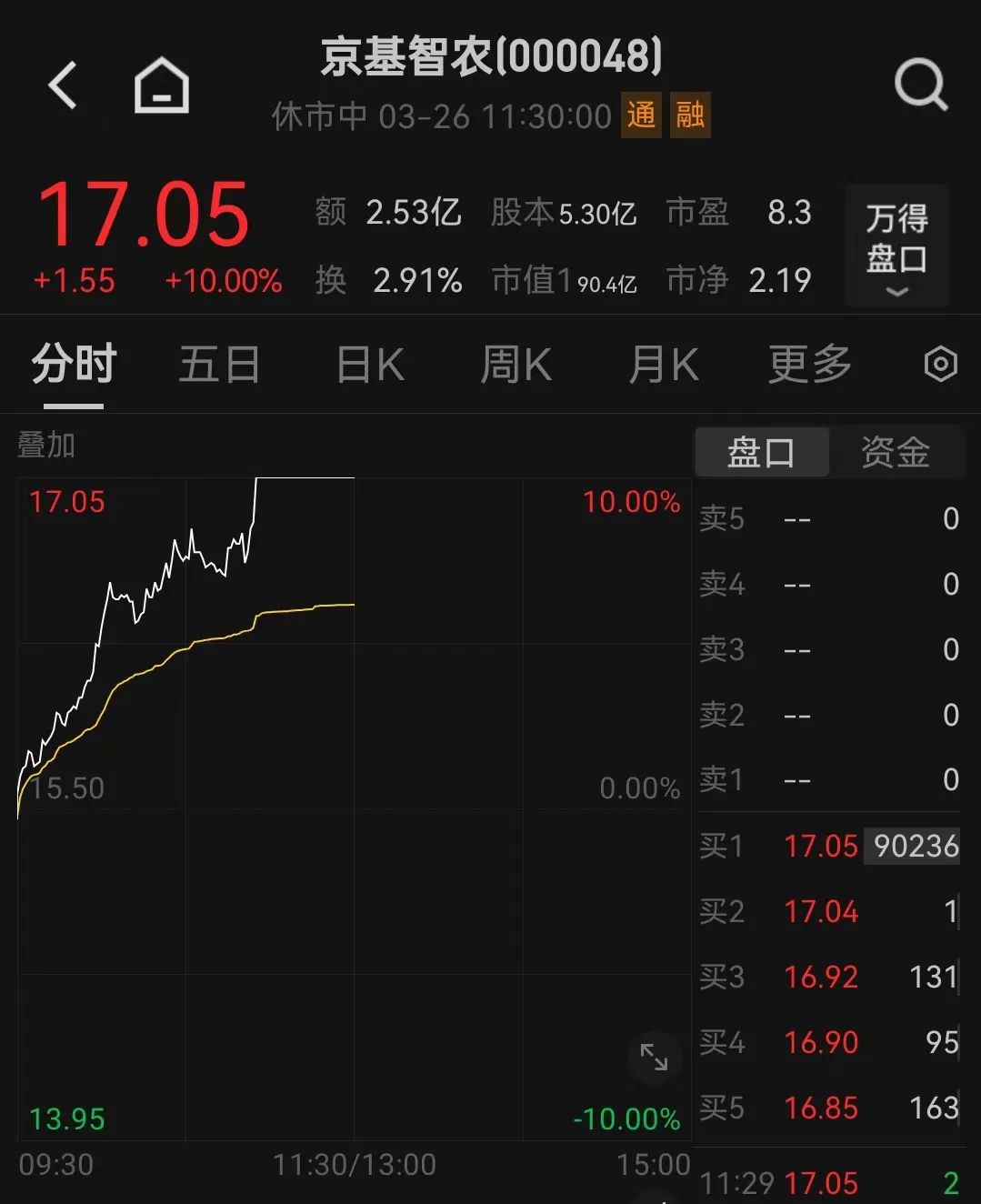
Task: Select the 月K chart tab
Action: [663, 366]
